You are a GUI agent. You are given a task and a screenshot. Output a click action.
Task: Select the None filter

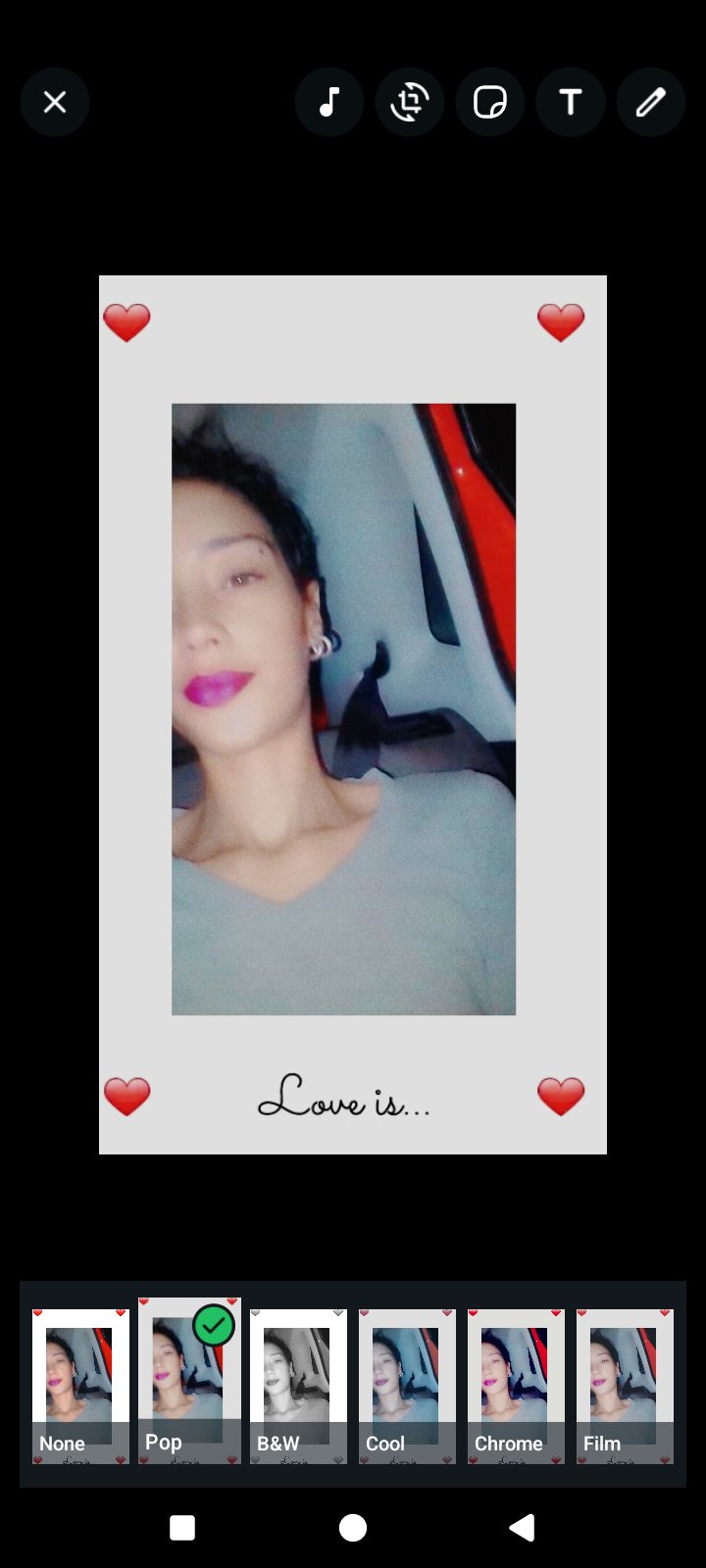tap(80, 1386)
